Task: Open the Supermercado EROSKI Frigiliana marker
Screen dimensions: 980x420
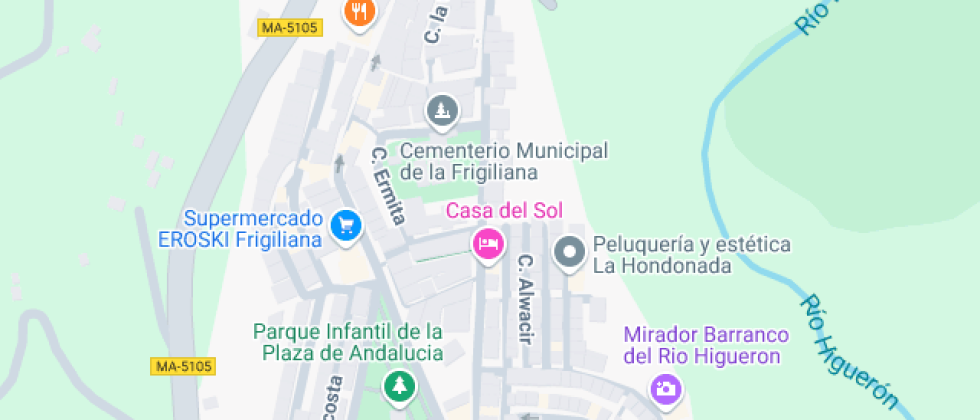Action: tap(347, 225)
